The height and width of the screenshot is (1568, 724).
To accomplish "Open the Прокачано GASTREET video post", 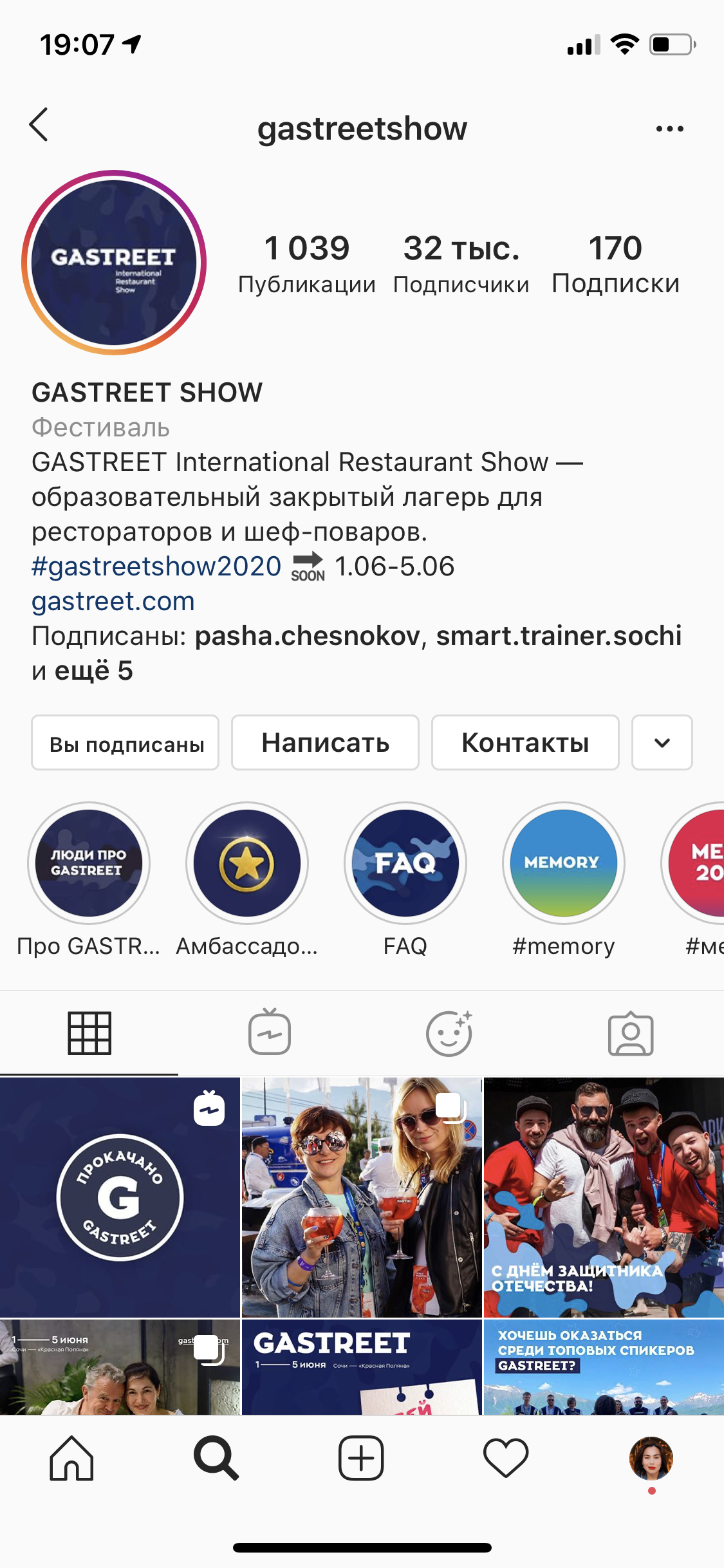I will coord(120,1197).
